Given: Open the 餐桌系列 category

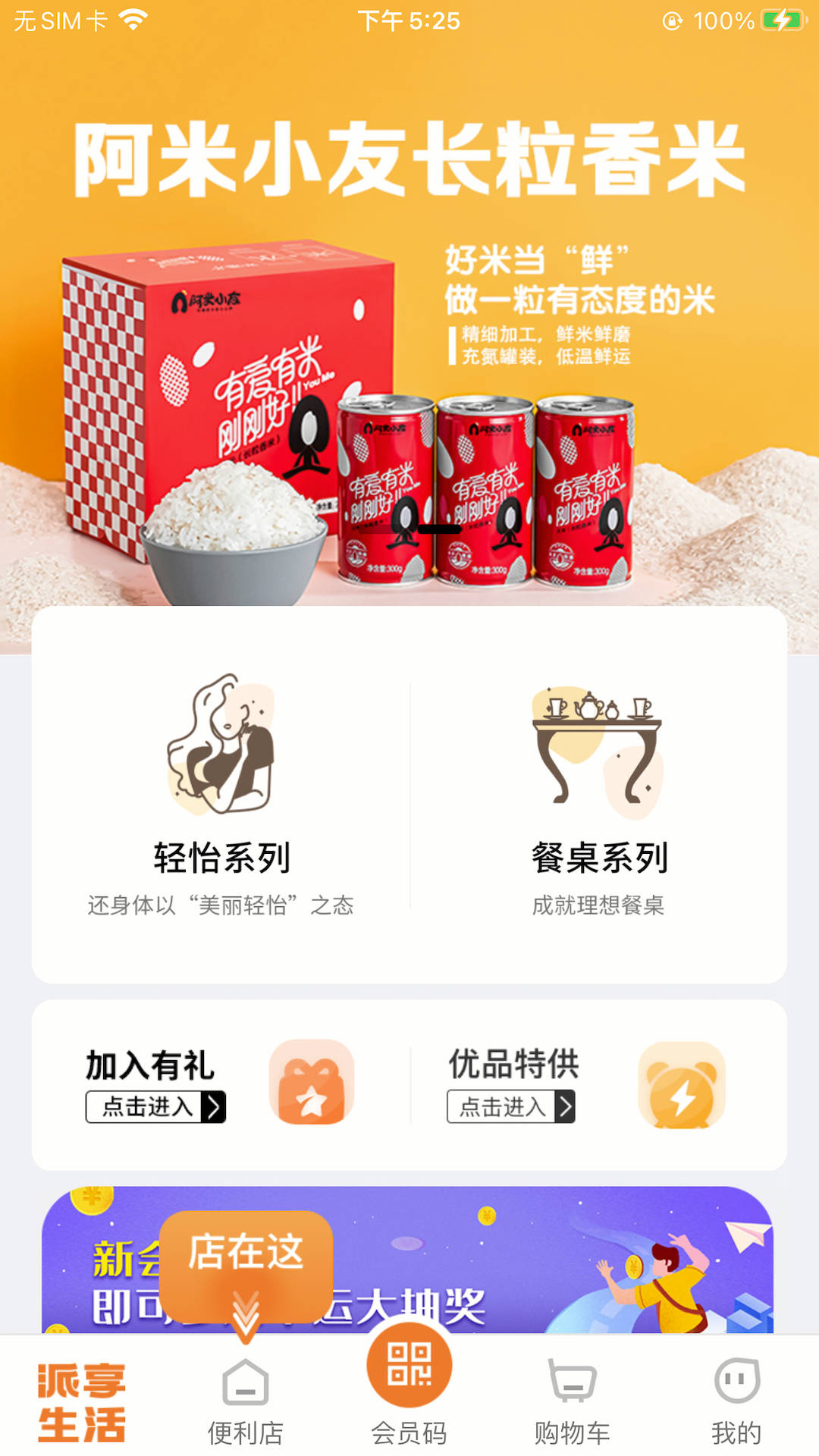Looking at the screenshot, I should pos(598,796).
